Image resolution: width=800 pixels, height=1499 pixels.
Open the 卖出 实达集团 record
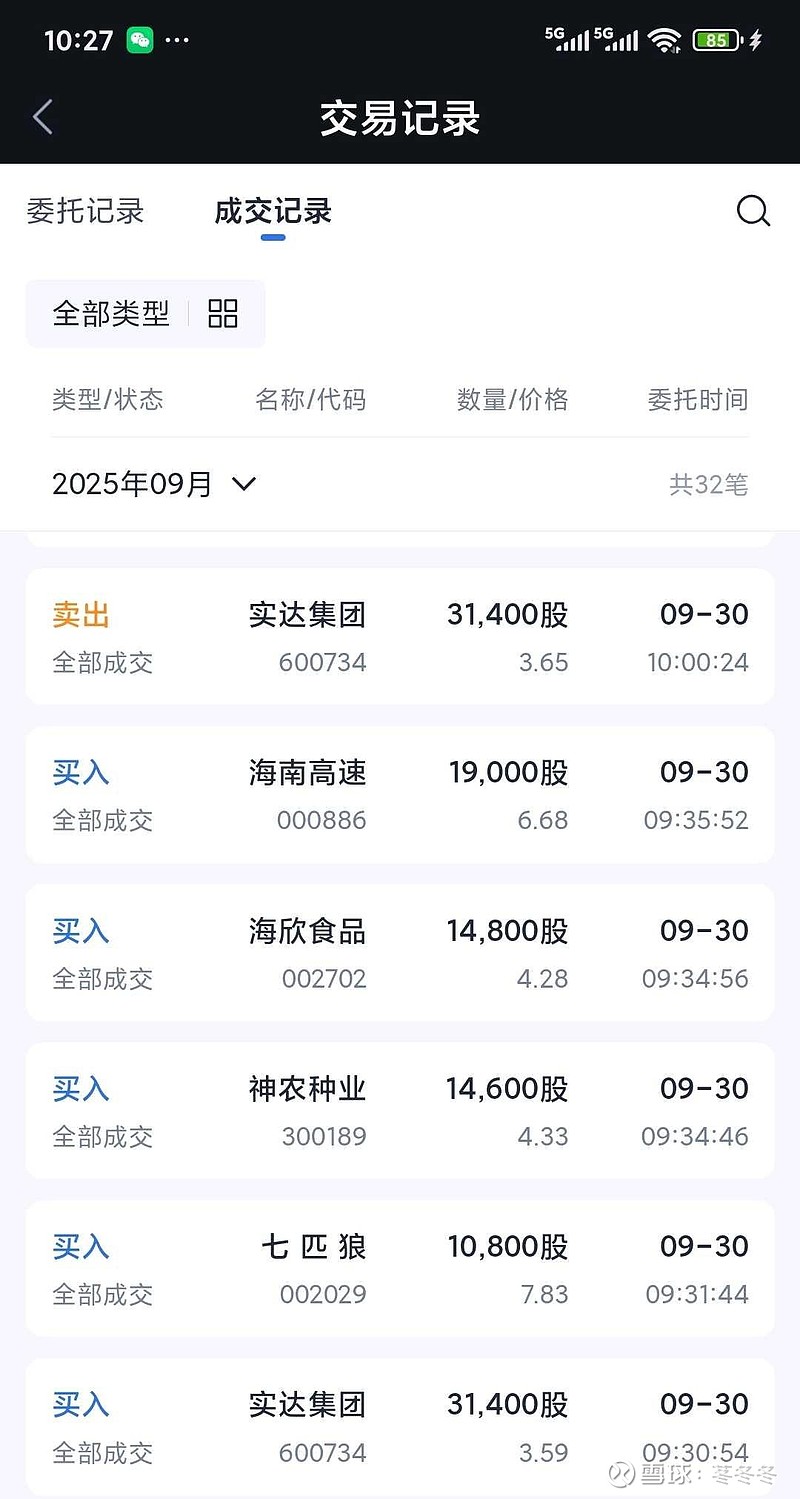[400, 637]
